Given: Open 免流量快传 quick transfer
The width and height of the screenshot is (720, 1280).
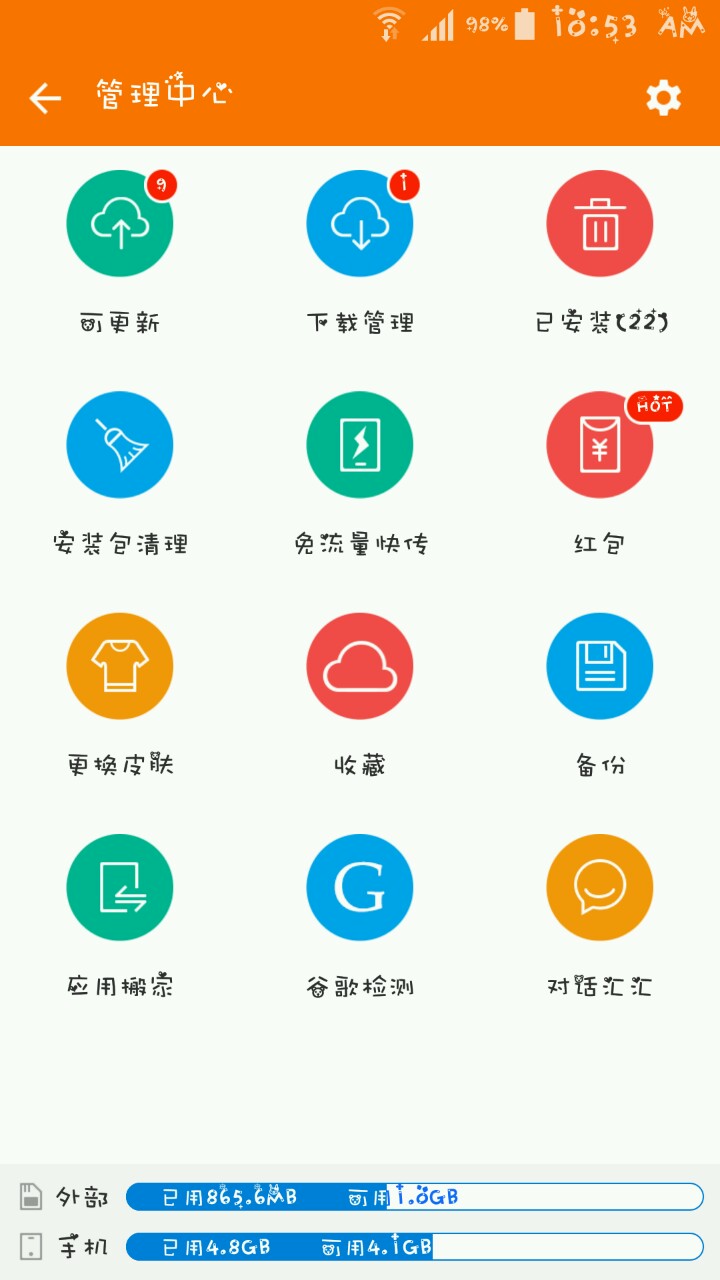Looking at the screenshot, I should click(x=360, y=444).
